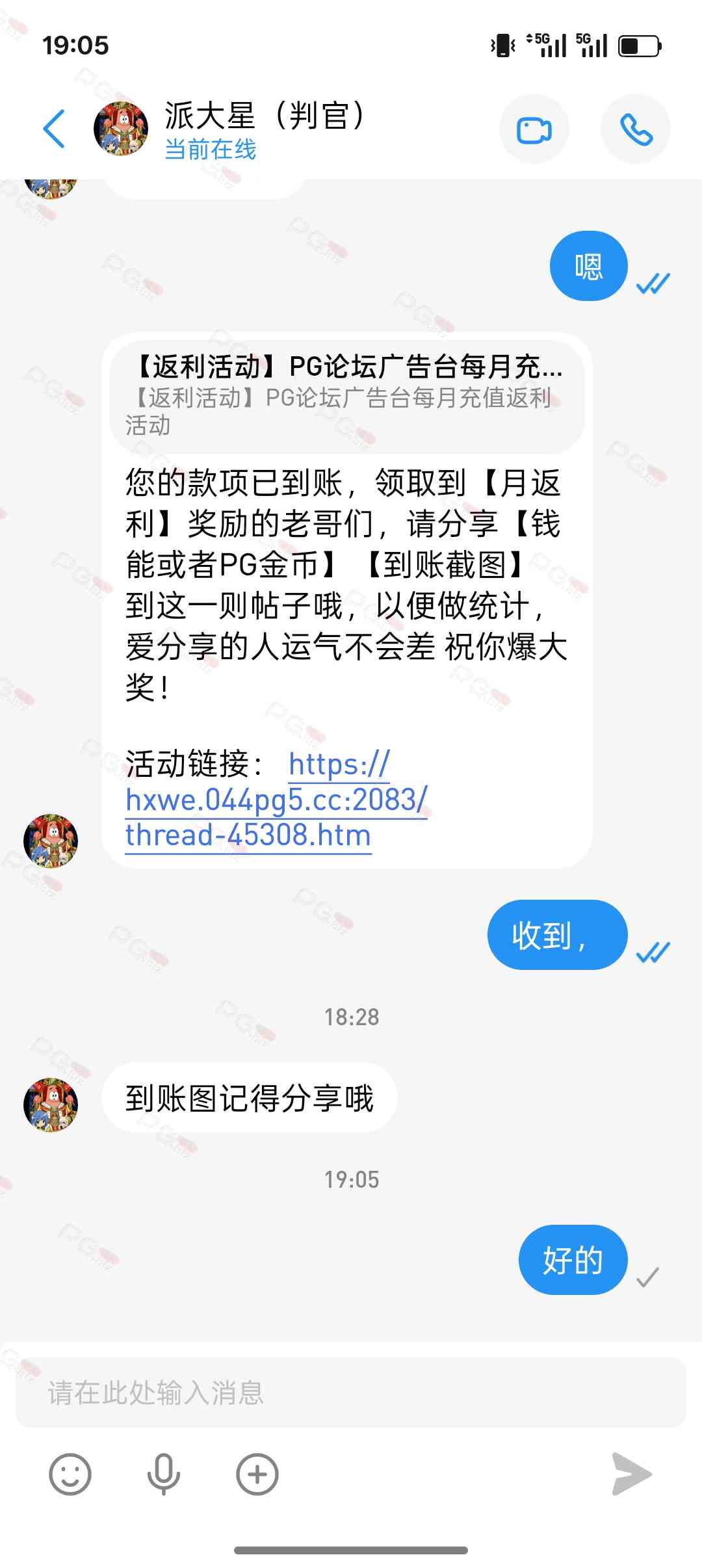
Task: Open the emoji picker
Action: (x=70, y=1474)
